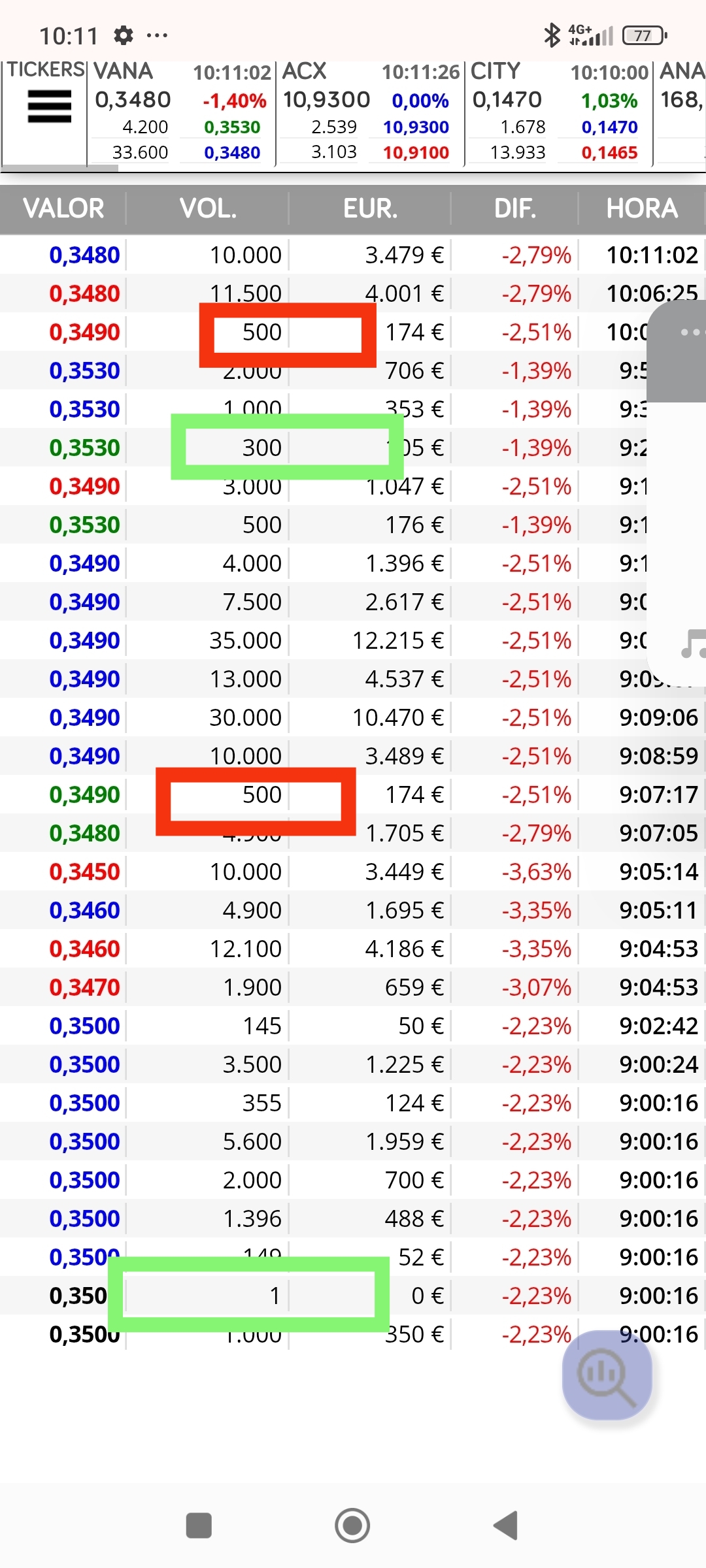Tap the music note shortcut
The height and width of the screenshot is (1568, 706).
tap(693, 644)
